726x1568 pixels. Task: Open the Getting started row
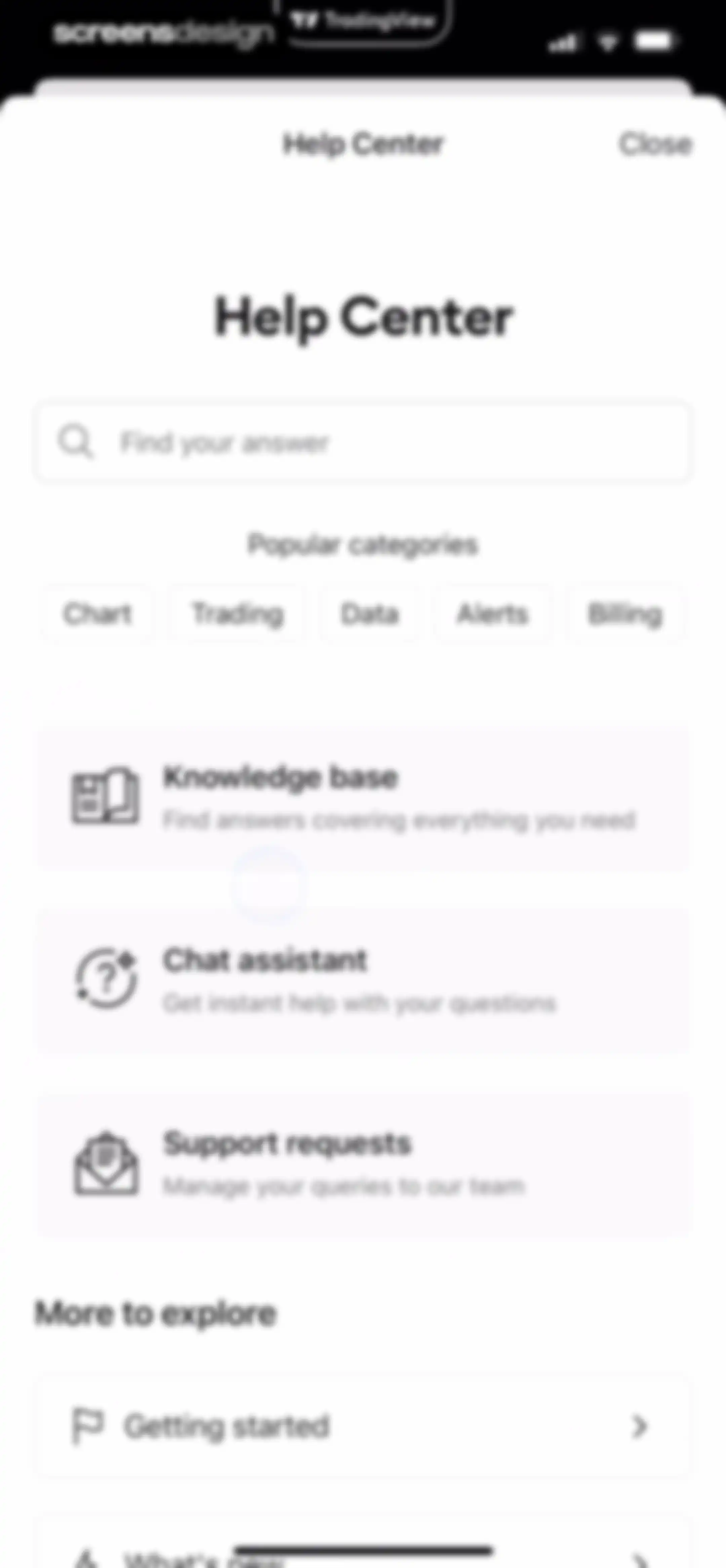[x=363, y=1426]
